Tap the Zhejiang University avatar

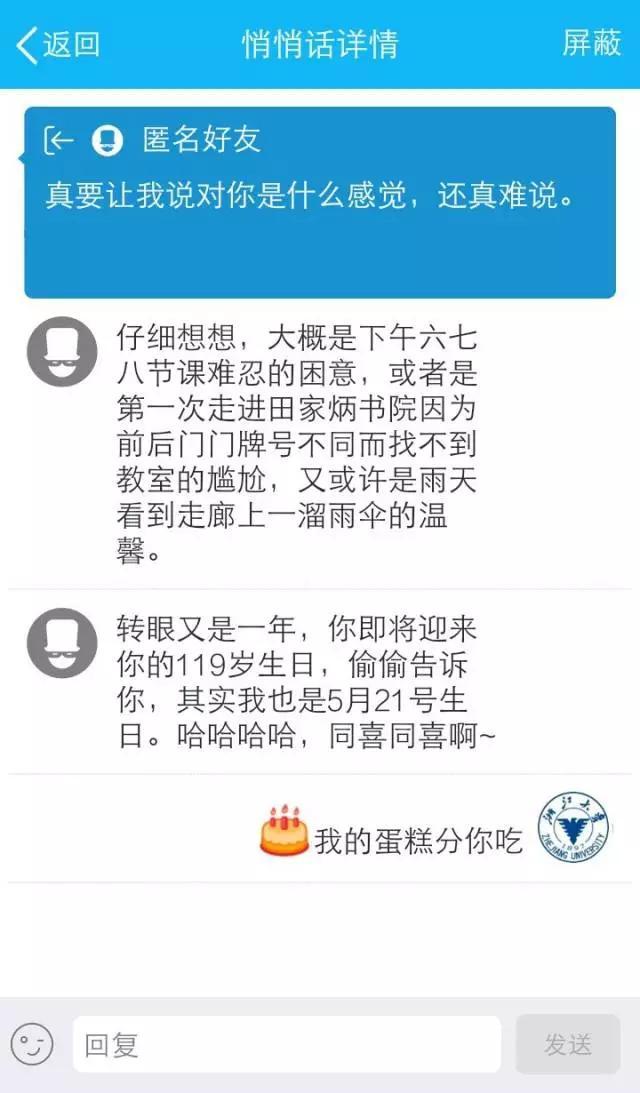573,827
